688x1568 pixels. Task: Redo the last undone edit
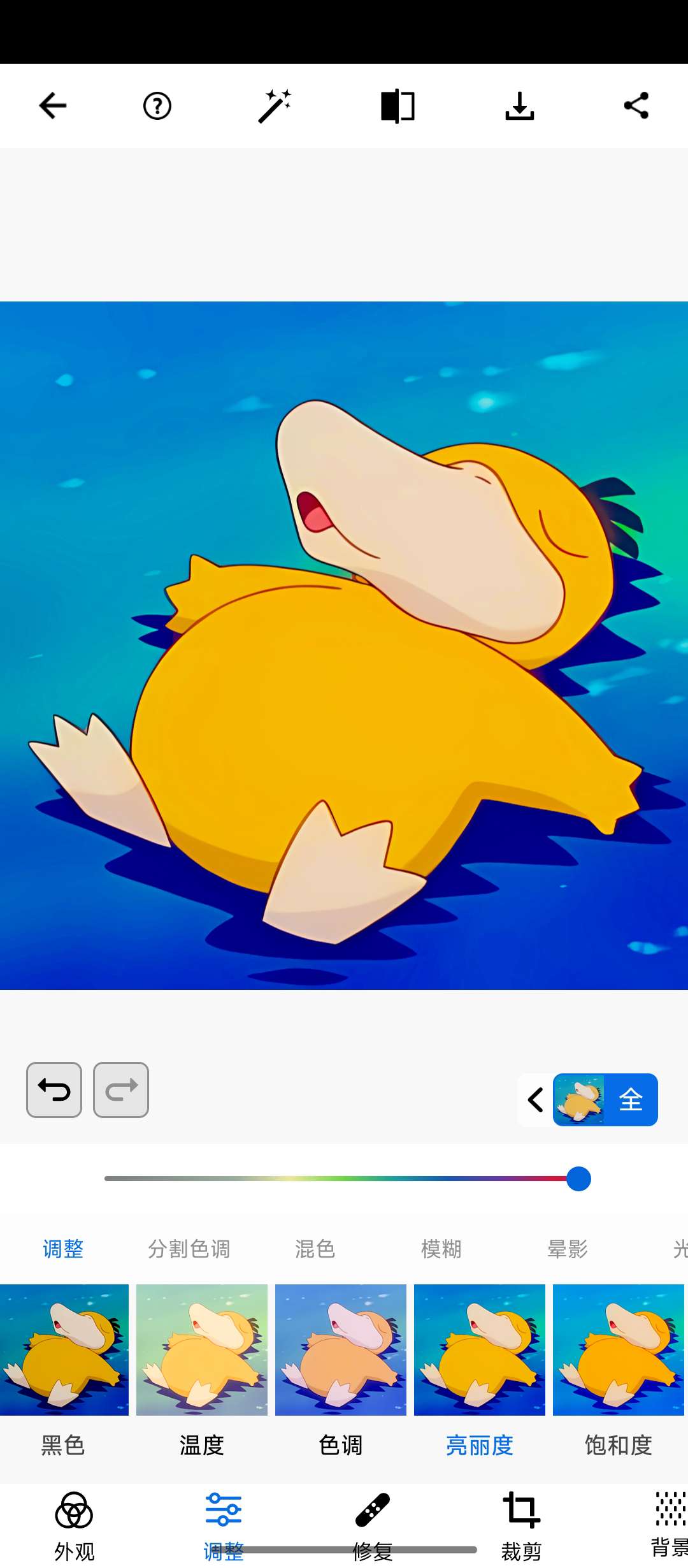(121, 1090)
